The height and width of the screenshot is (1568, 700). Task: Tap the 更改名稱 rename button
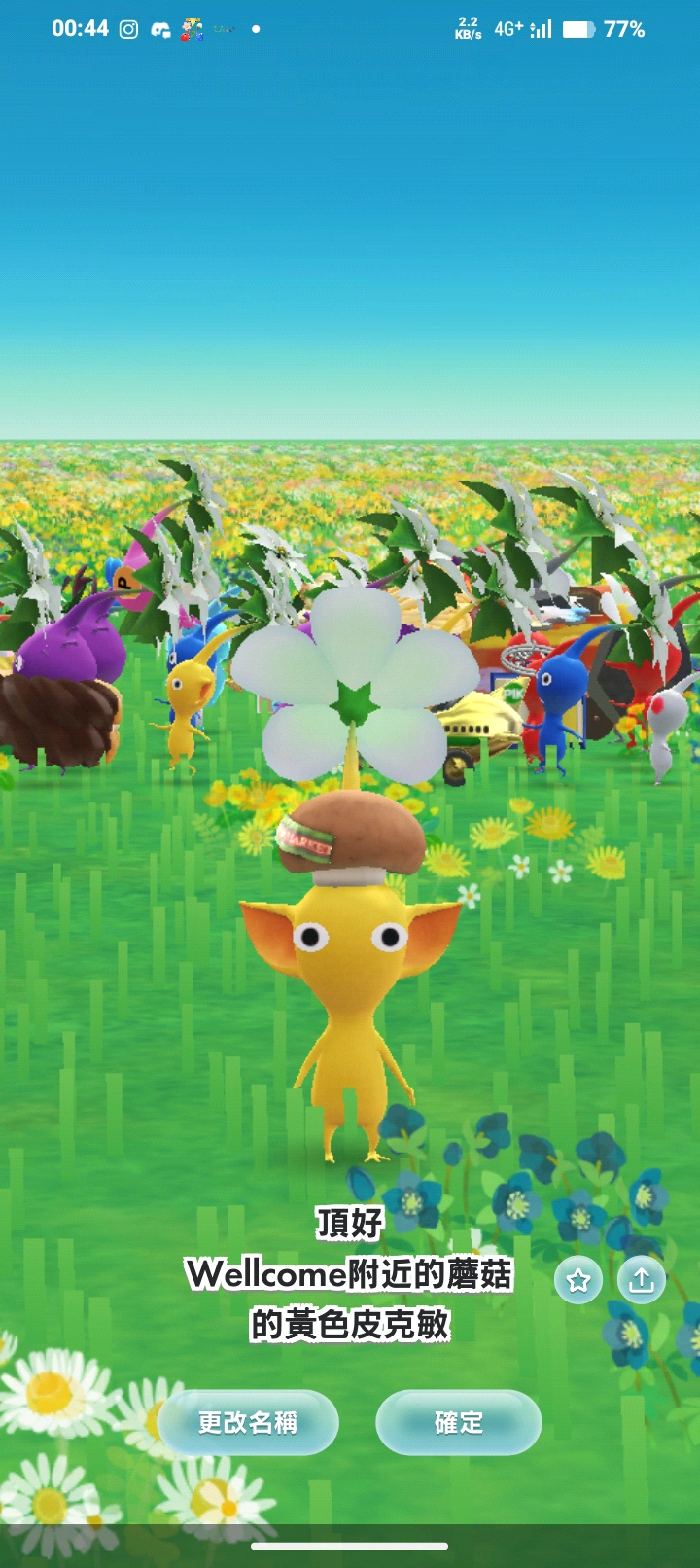tap(248, 1422)
